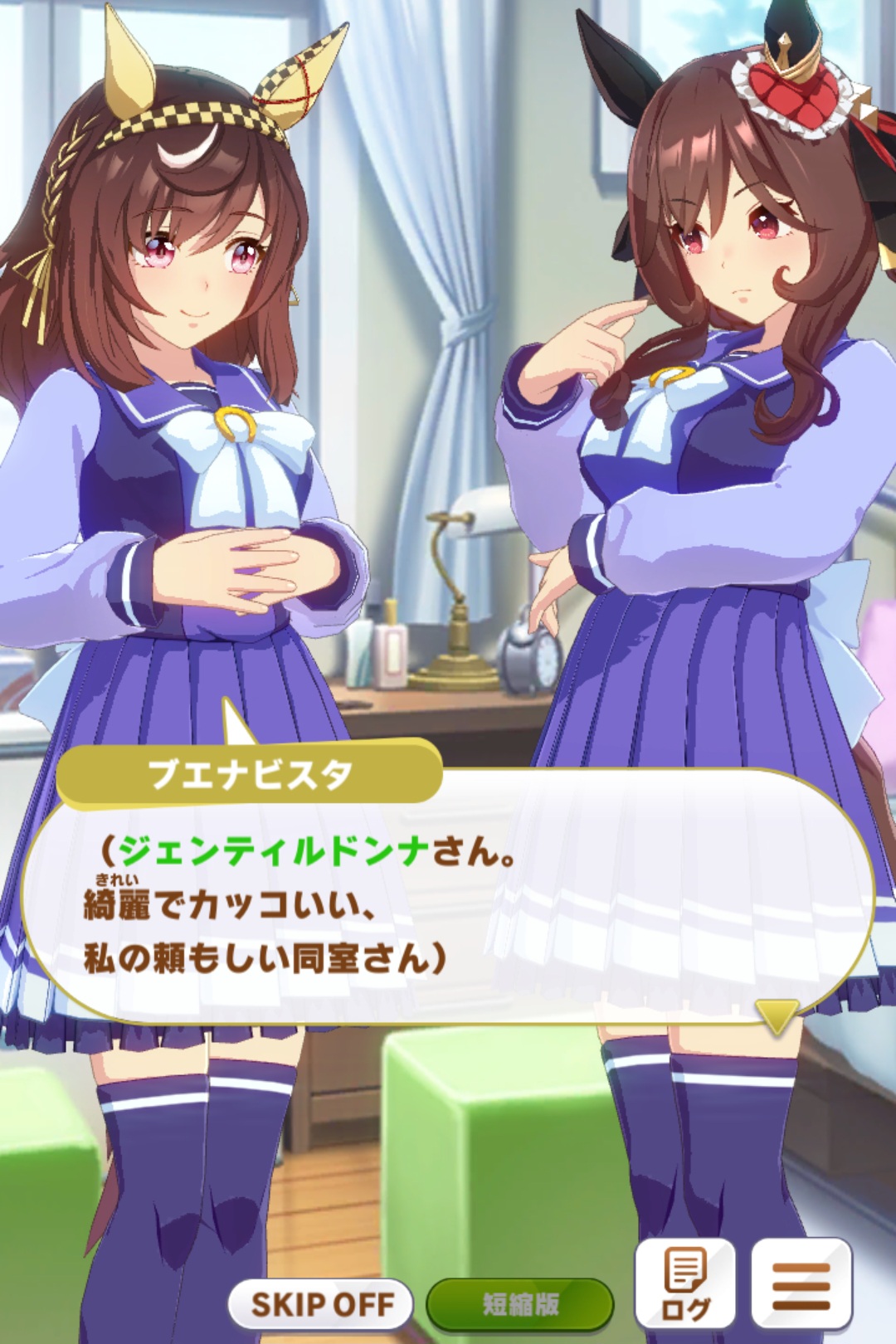This screenshot has width=896, height=1344.
Task: Open the hamburger menu
Action: [x=801, y=1283]
